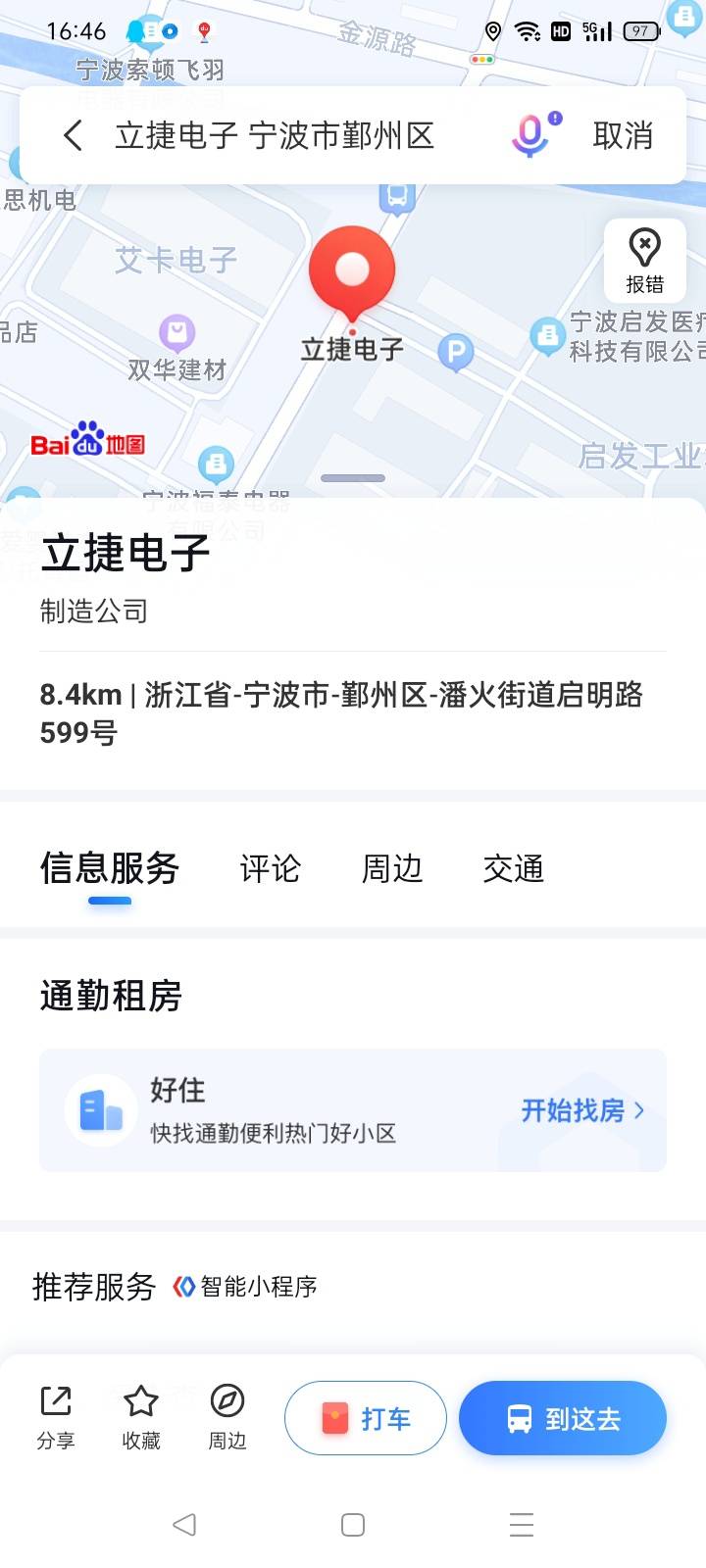The height and width of the screenshot is (1568, 706).
Task: Tap the voice search microphone
Action: coord(530,135)
